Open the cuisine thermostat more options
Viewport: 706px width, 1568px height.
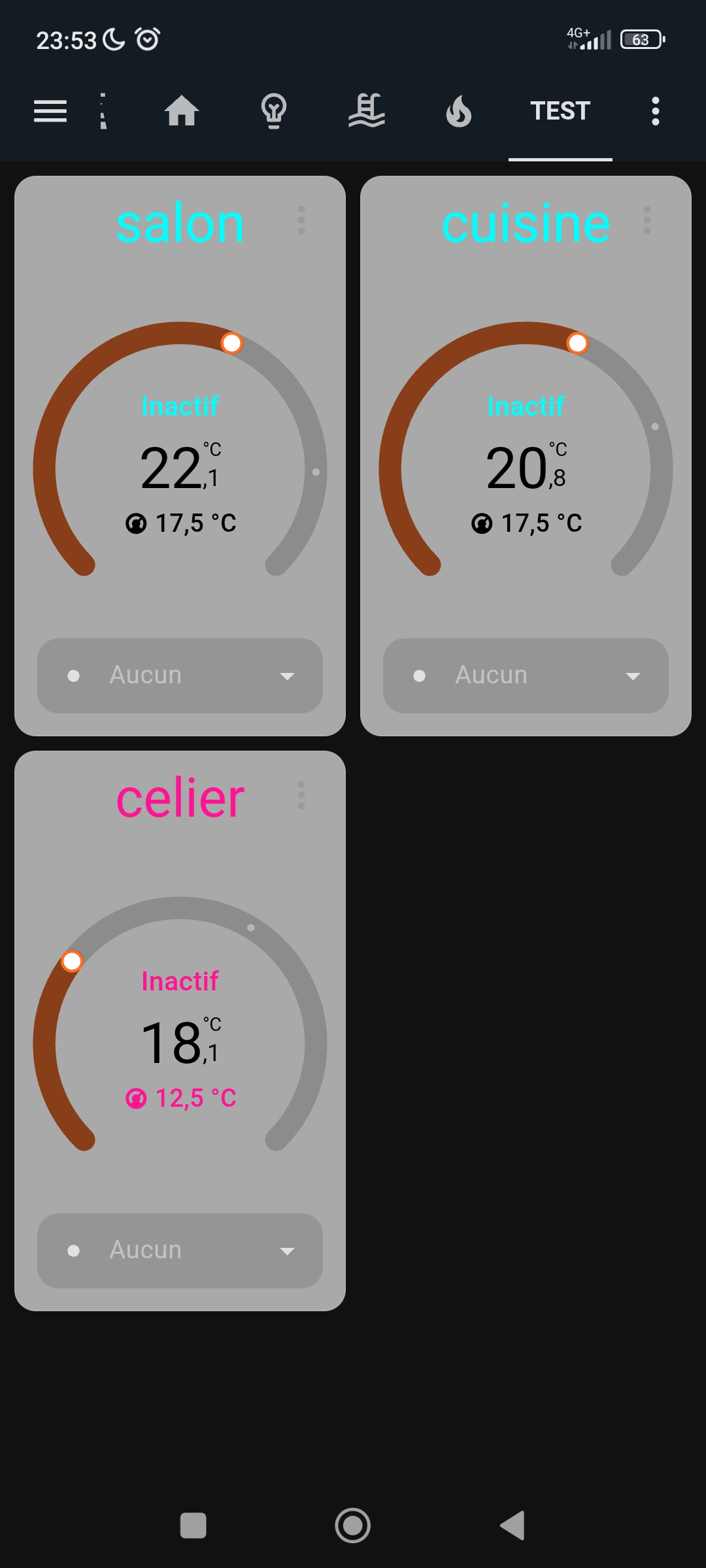tap(647, 220)
